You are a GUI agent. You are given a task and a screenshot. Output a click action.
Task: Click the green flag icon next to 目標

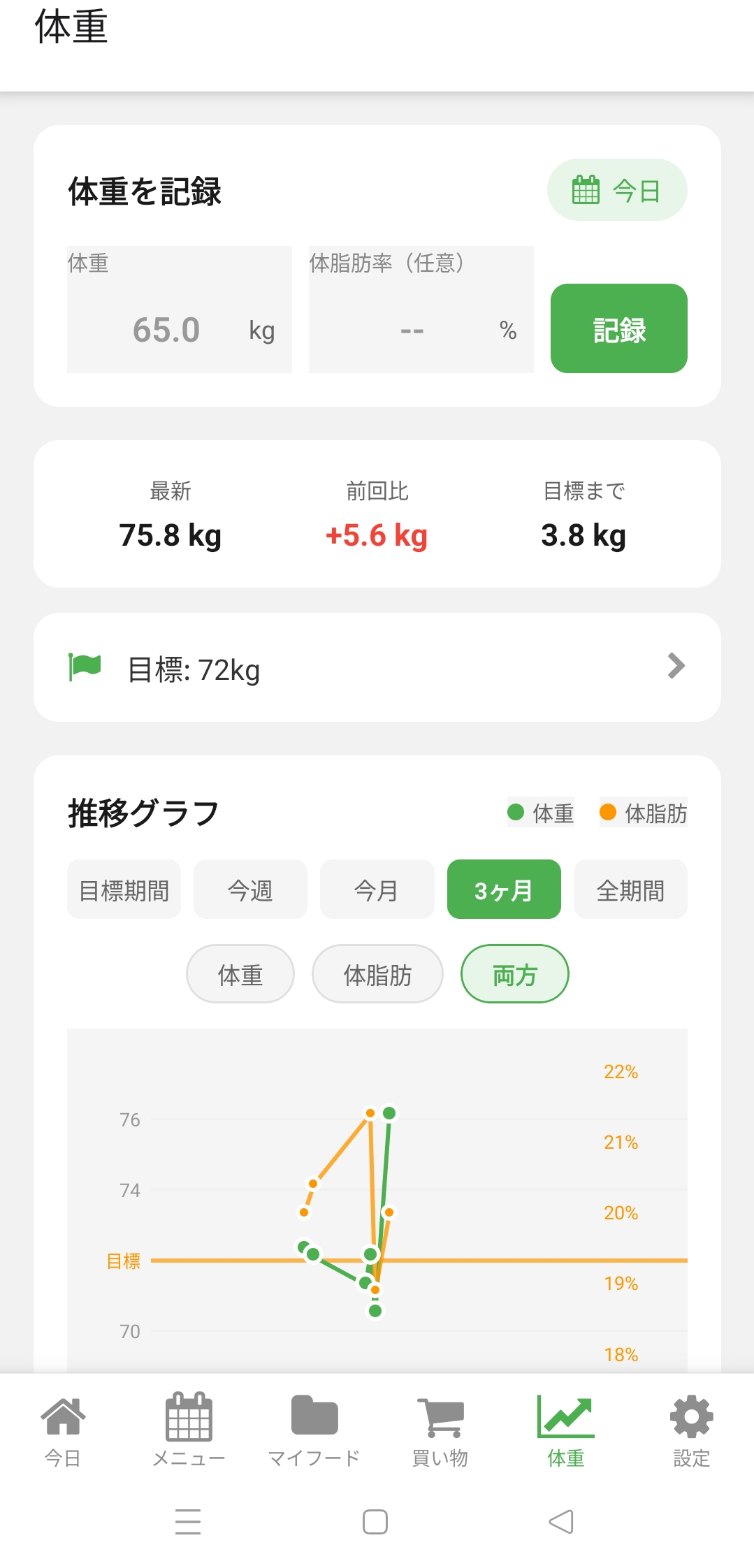[x=85, y=667]
